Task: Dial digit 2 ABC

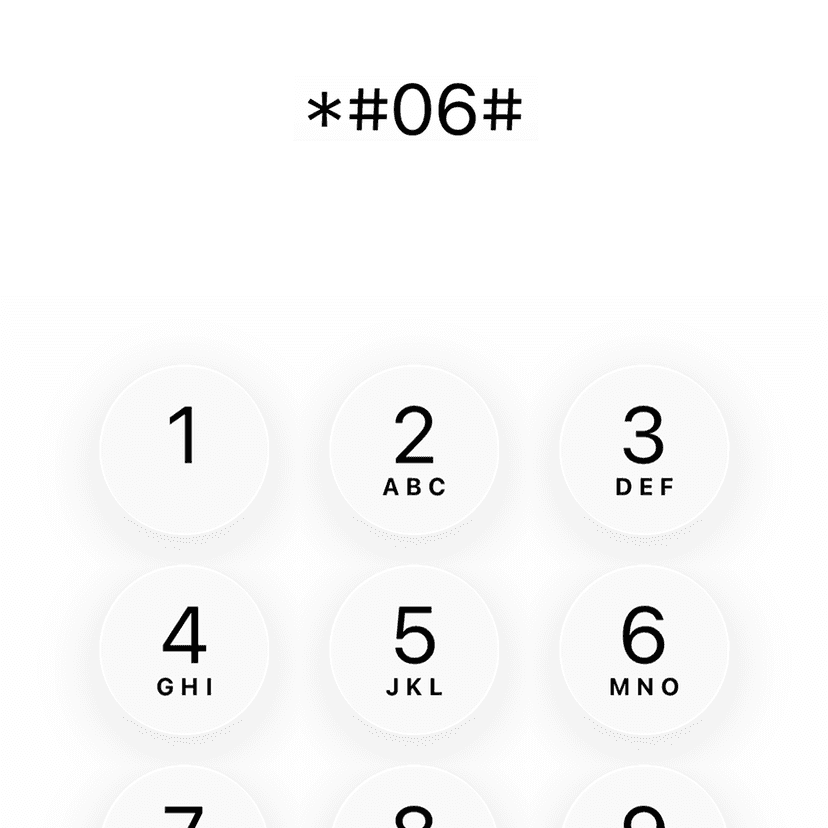Action: pos(414,450)
